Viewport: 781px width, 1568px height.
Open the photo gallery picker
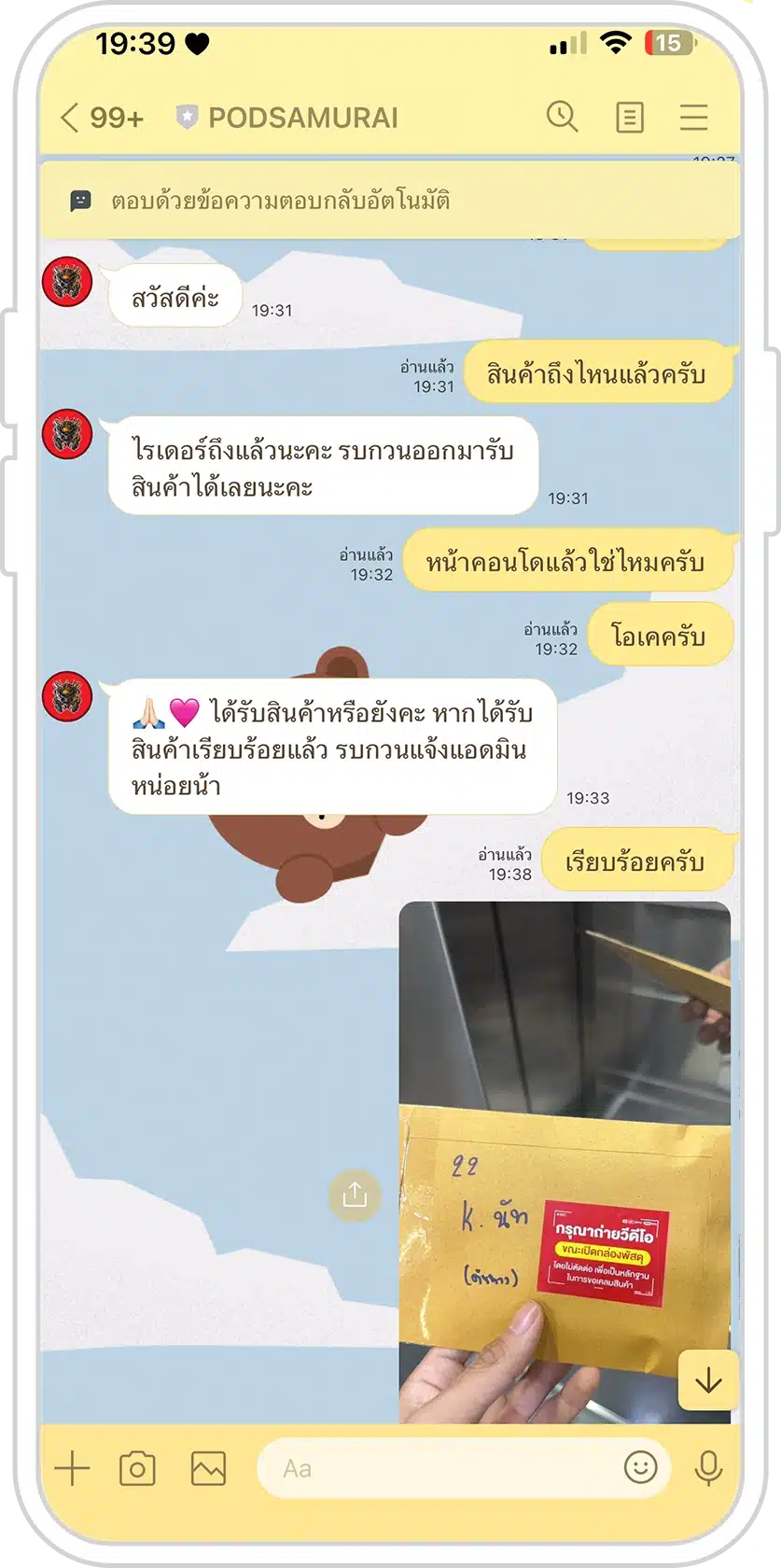click(208, 1468)
